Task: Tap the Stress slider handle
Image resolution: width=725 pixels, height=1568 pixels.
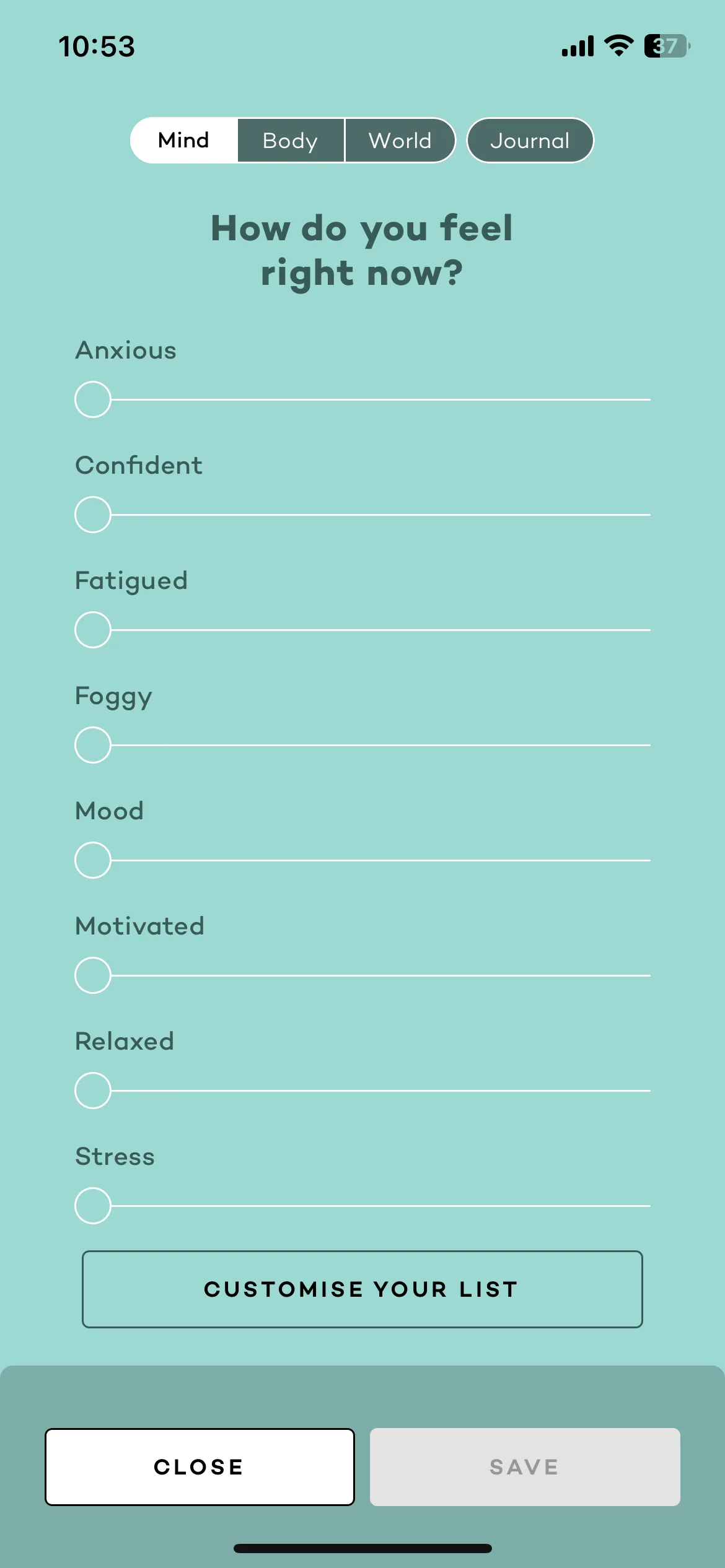Action: [x=93, y=1206]
